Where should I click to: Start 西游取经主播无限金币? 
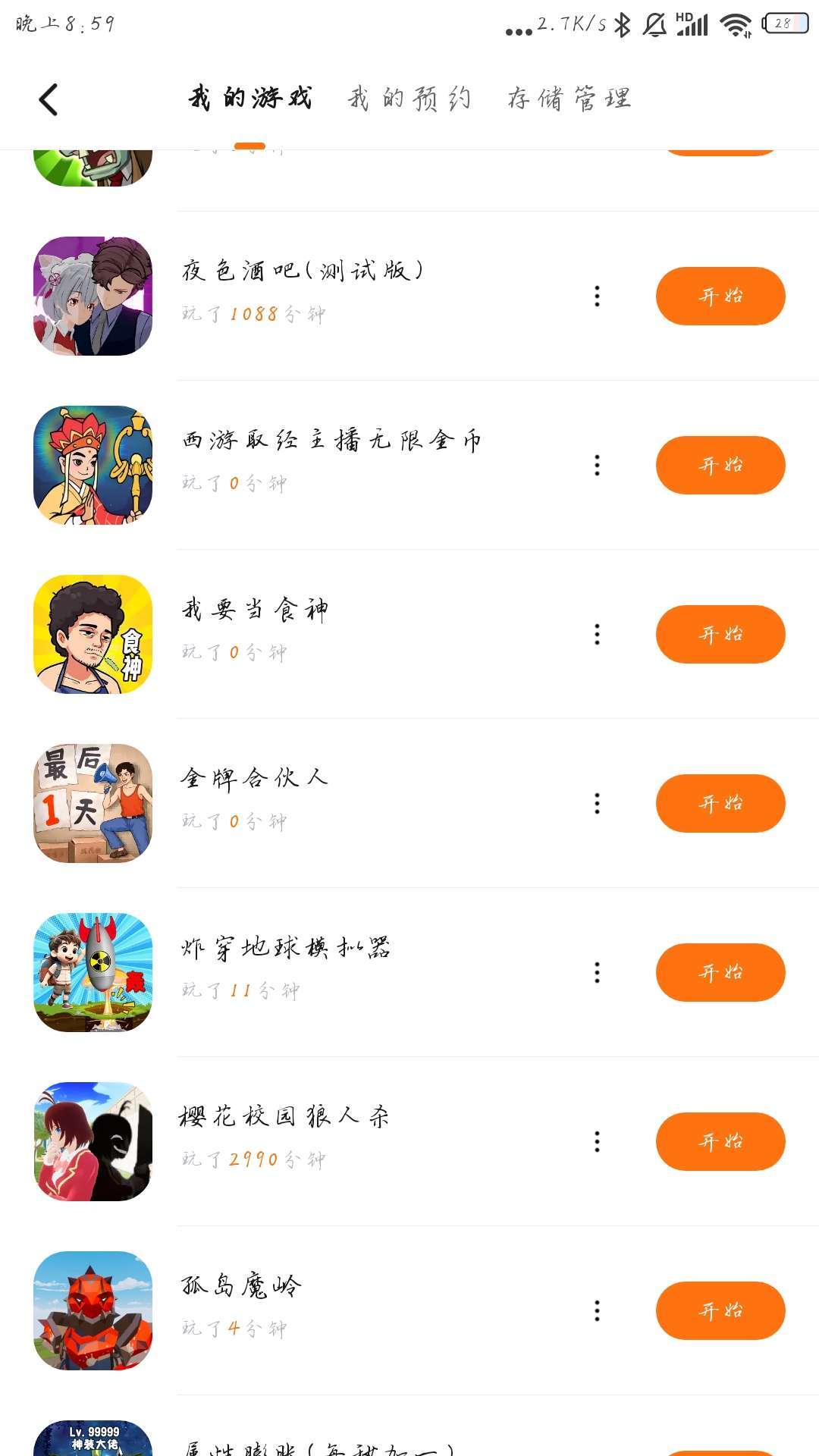pos(720,465)
